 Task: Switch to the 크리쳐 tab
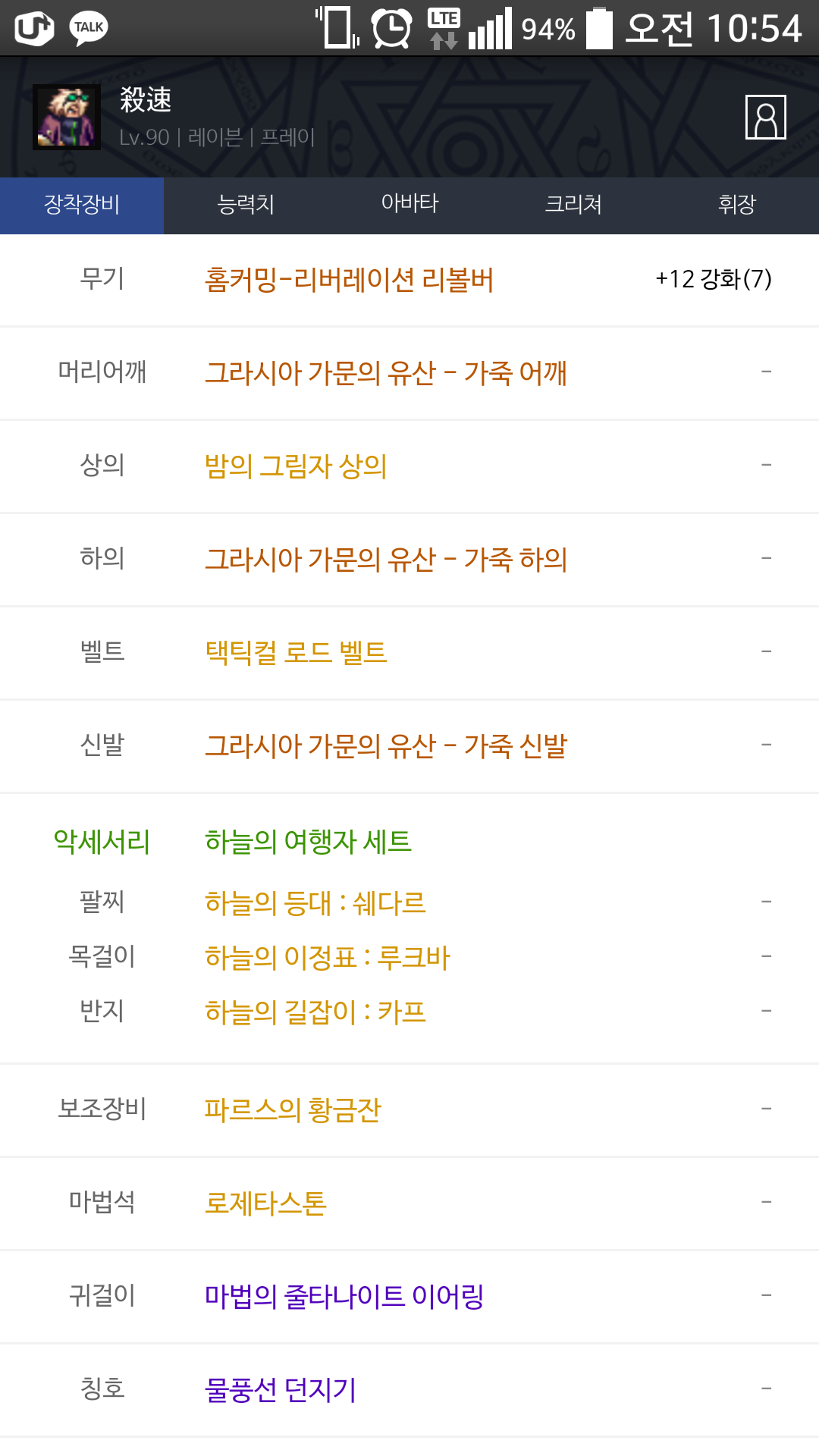click(x=573, y=205)
